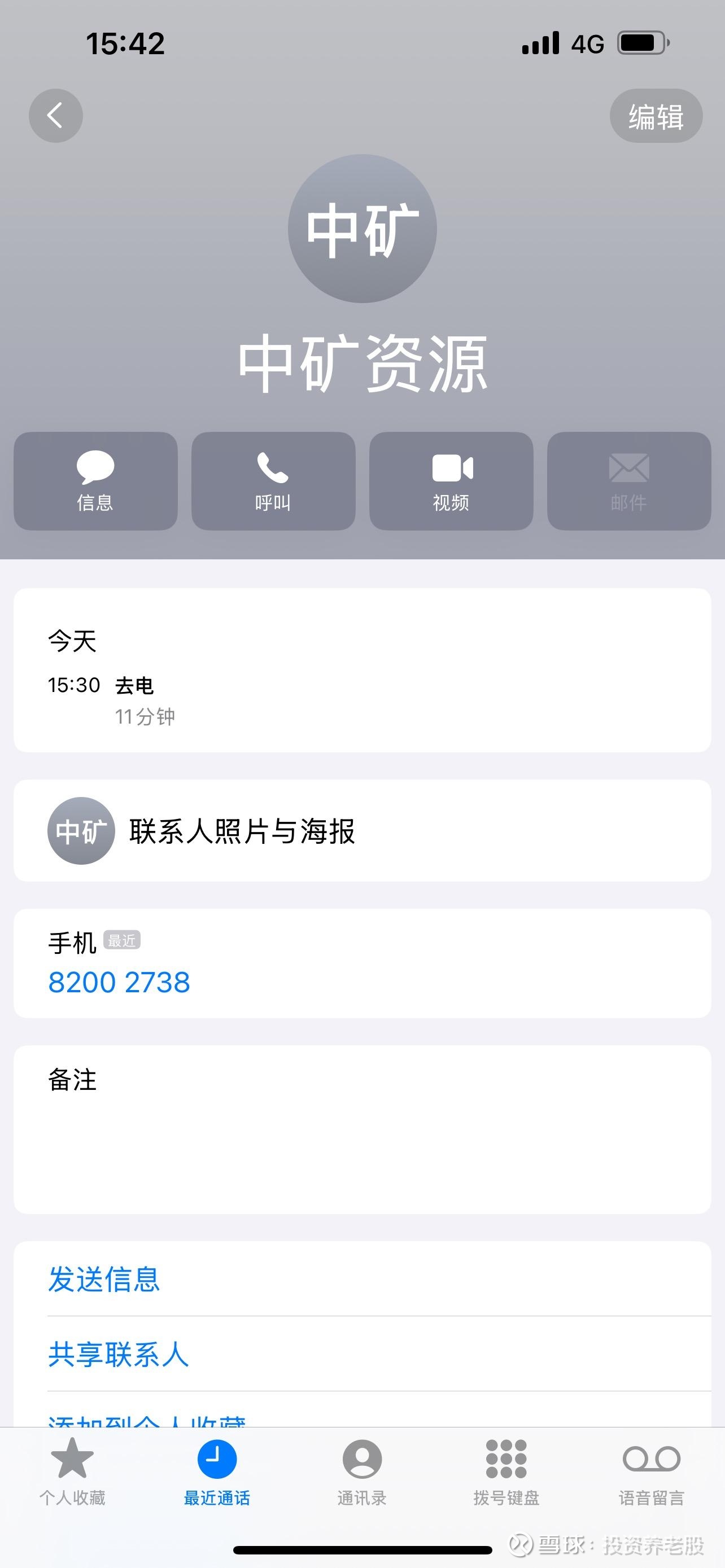Tap 编辑 to edit the contact
Screen dimensions: 725x1568
point(656,116)
